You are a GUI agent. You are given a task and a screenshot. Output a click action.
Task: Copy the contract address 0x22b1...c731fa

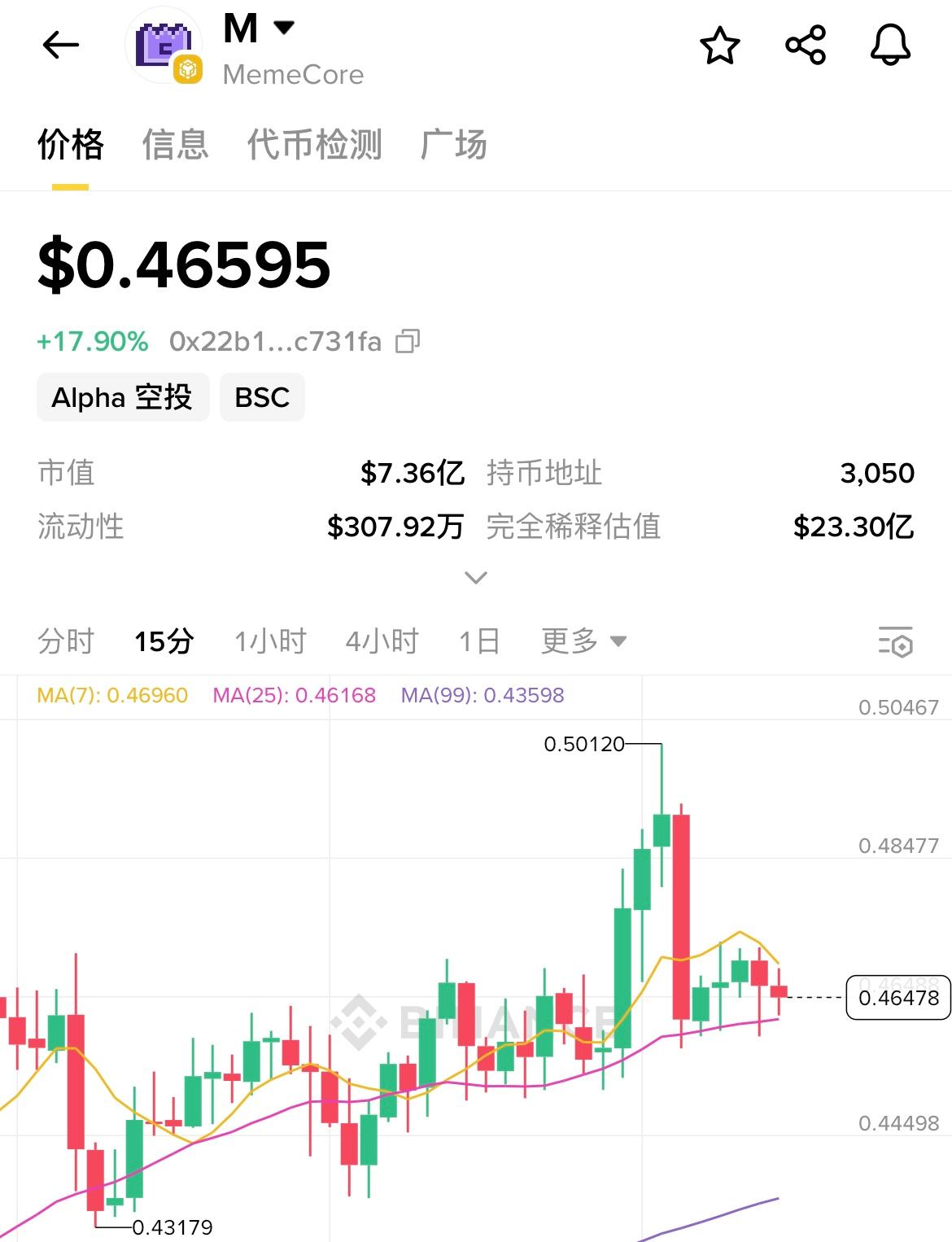point(408,342)
